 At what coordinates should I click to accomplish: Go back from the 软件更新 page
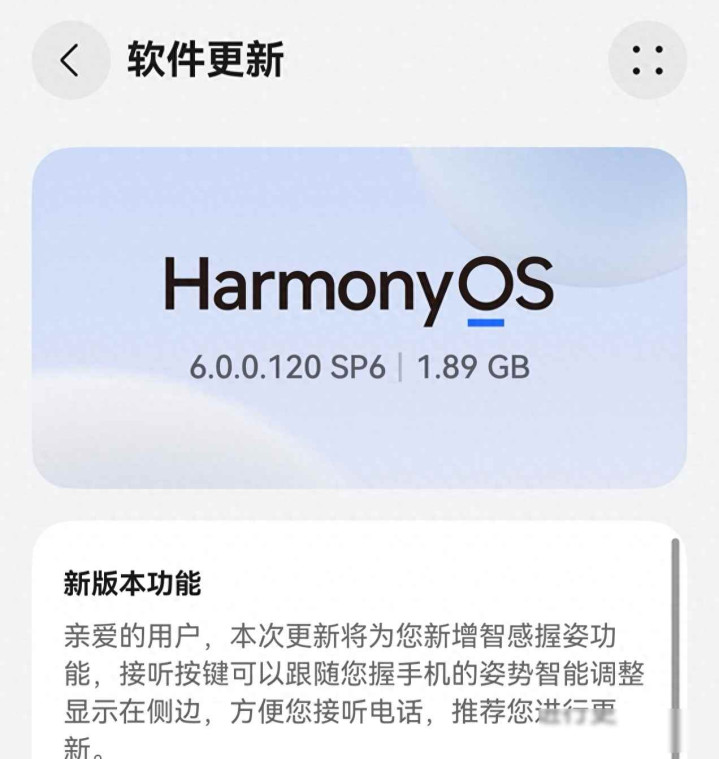pyautogui.click(x=71, y=60)
